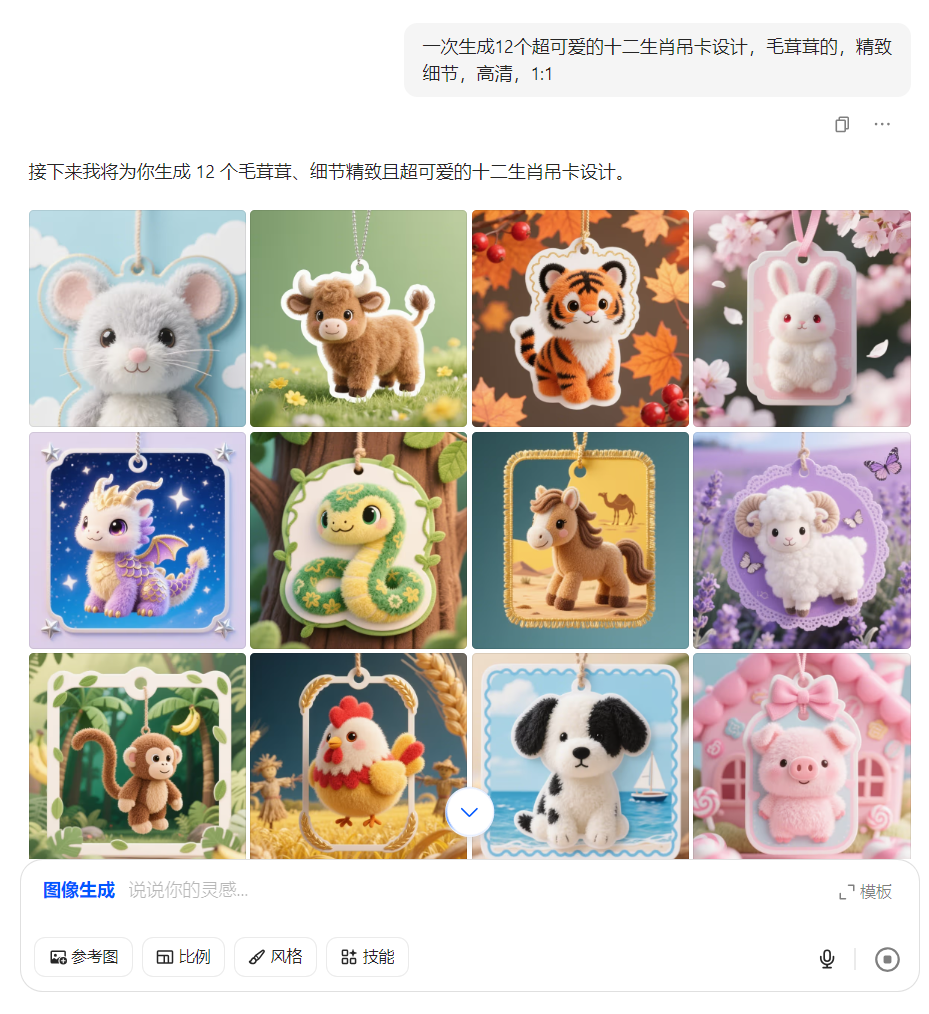This screenshot has height=1014, width=929.
Task: Copy the prompt message
Action: pos(842,125)
